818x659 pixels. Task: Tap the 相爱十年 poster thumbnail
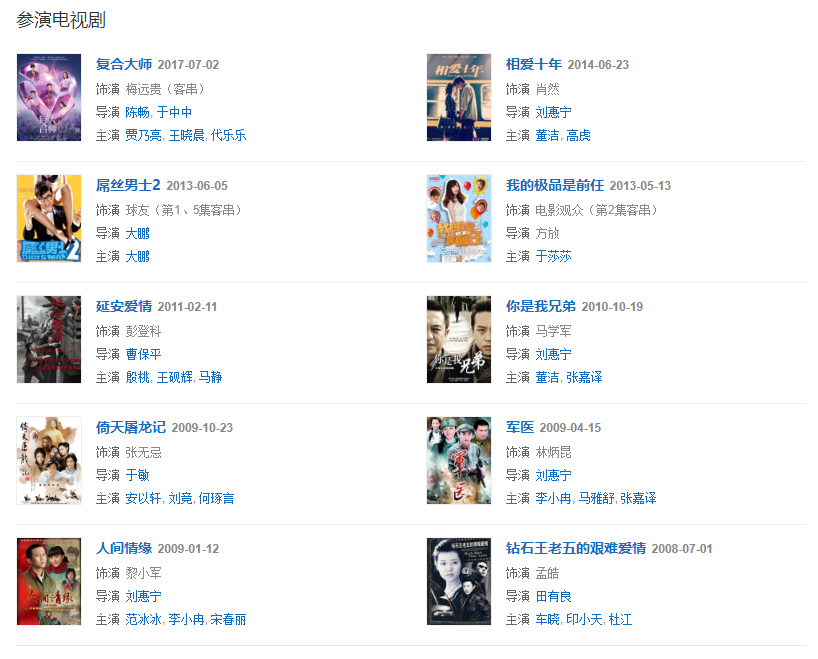[458, 97]
